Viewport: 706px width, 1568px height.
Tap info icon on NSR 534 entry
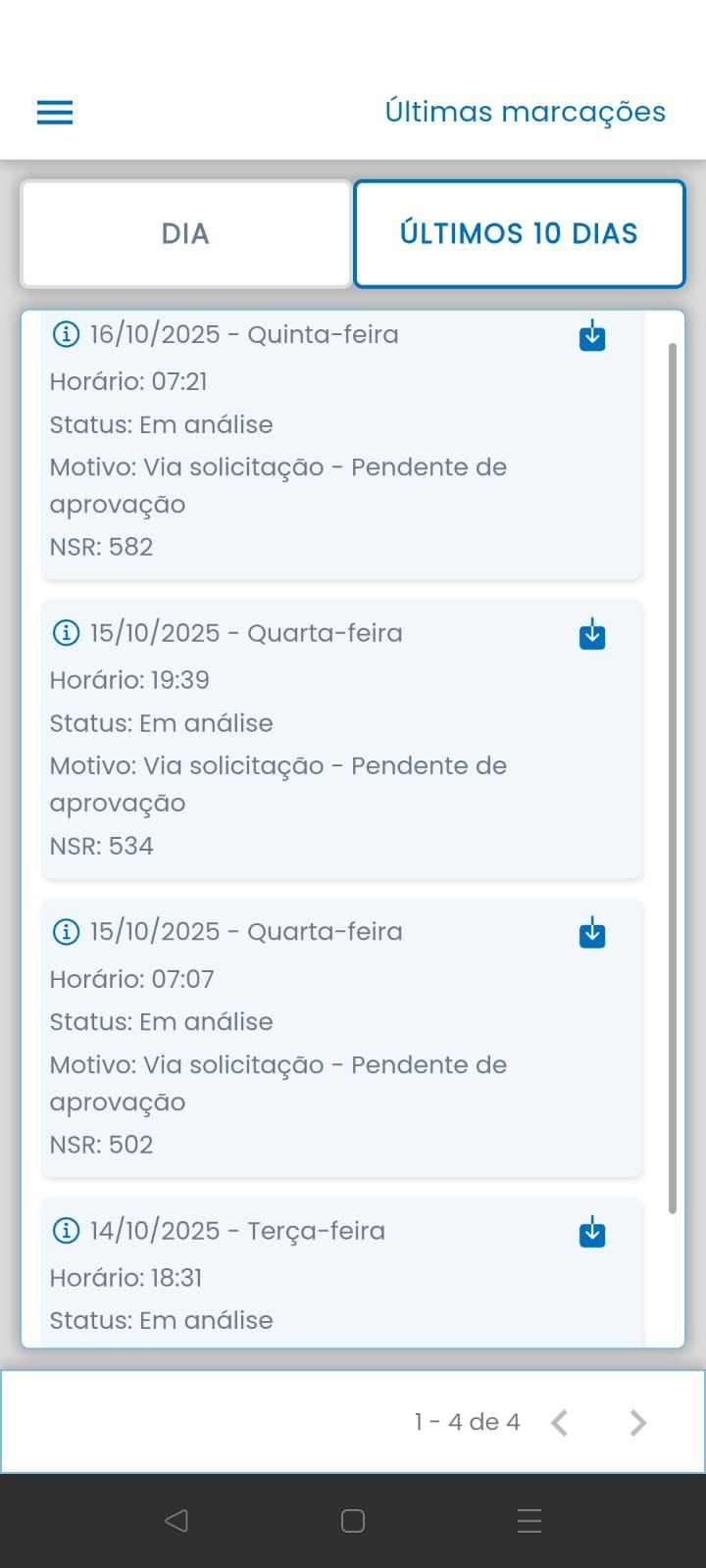point(65,633)
